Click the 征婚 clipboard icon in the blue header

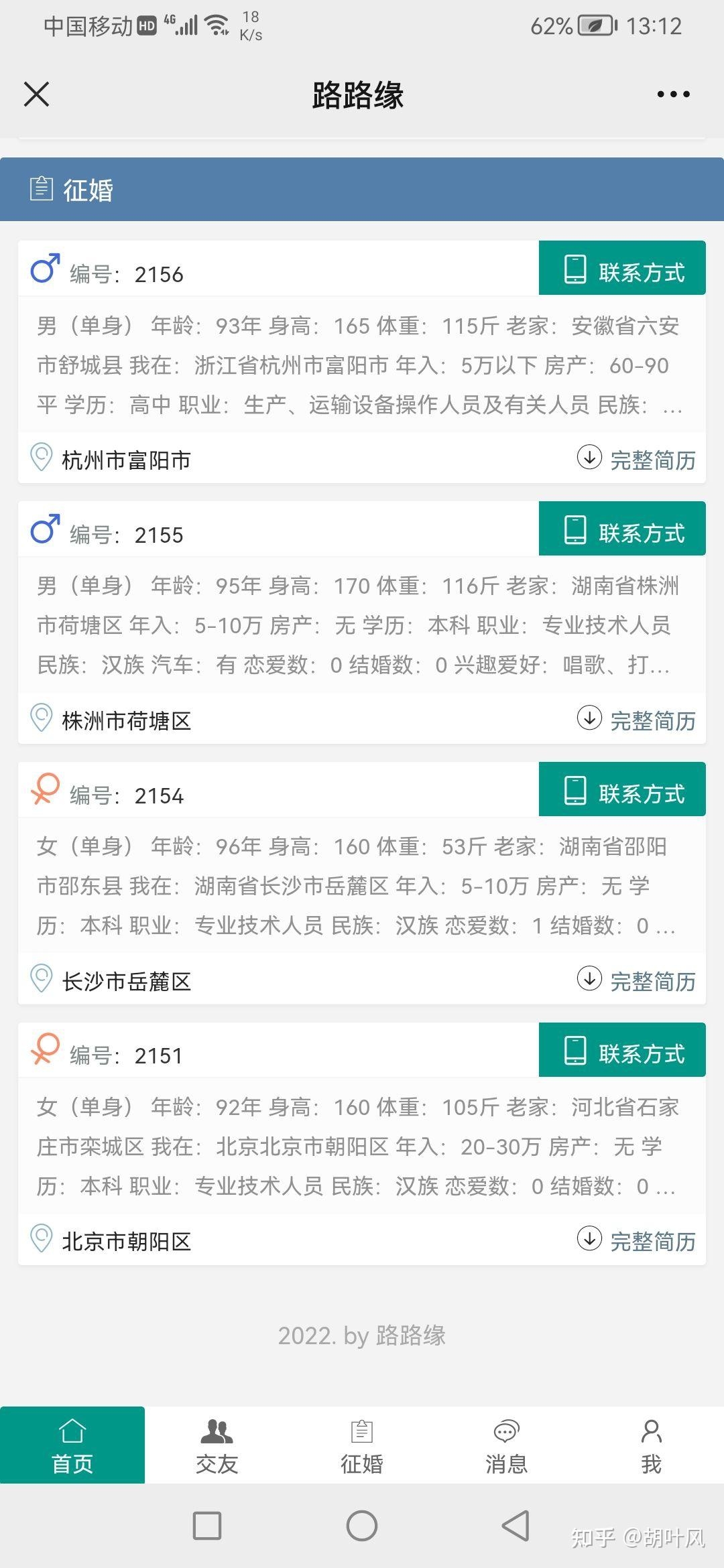[x=42, y=190]
